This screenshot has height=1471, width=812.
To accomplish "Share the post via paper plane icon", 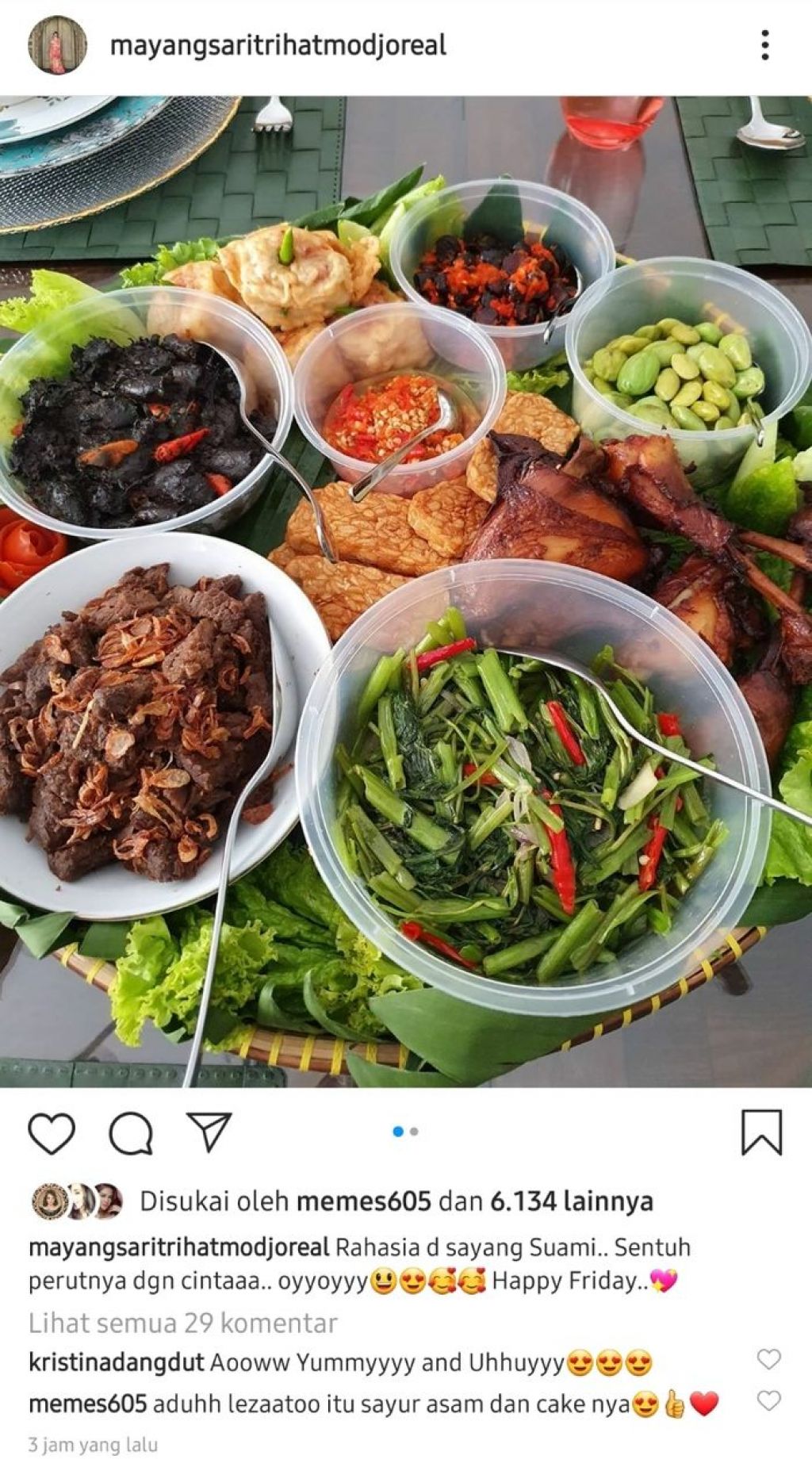I will click(x=209, y=1132).
